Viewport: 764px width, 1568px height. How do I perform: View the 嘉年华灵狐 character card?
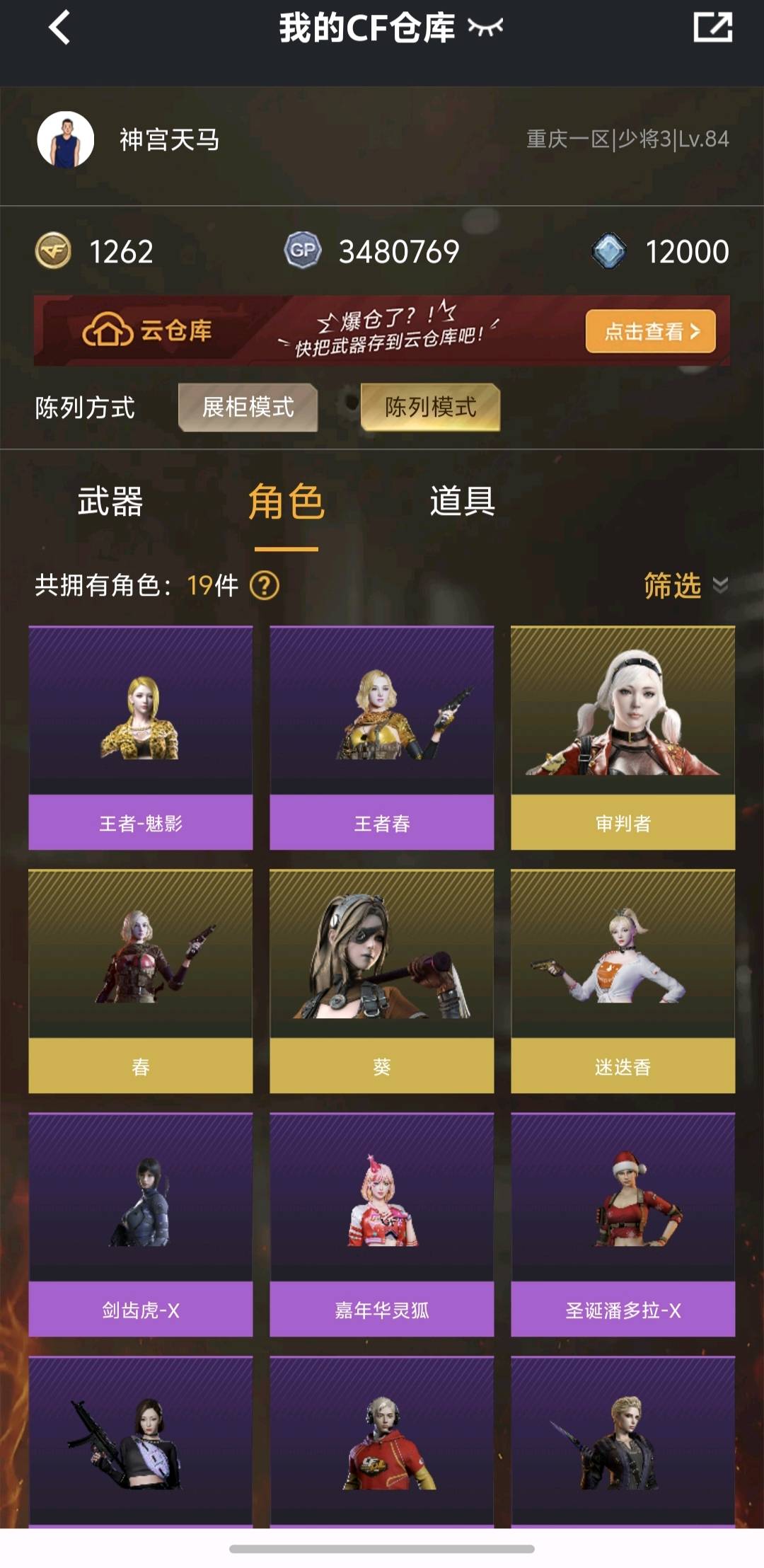pos(382,1225)
